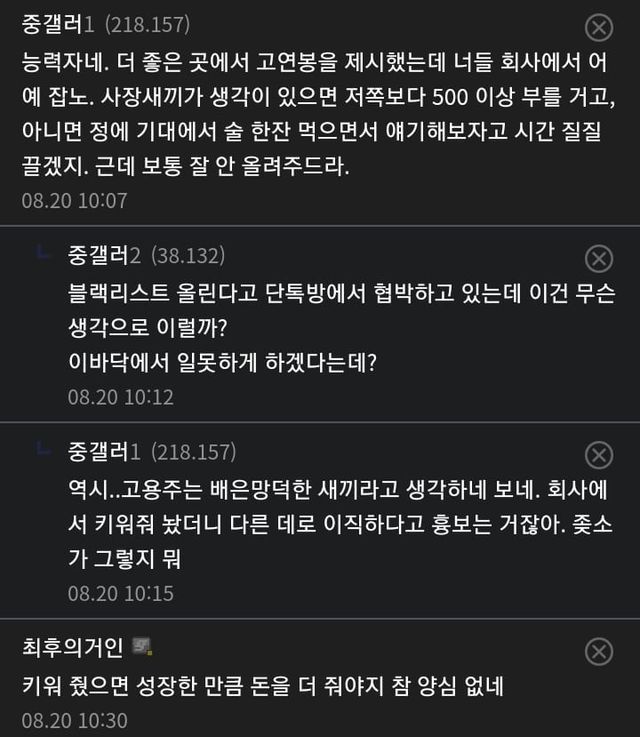640x737 pixels.
Task: Delete 중갤러1's reply posted at 10:15
Action: (598, 456)
